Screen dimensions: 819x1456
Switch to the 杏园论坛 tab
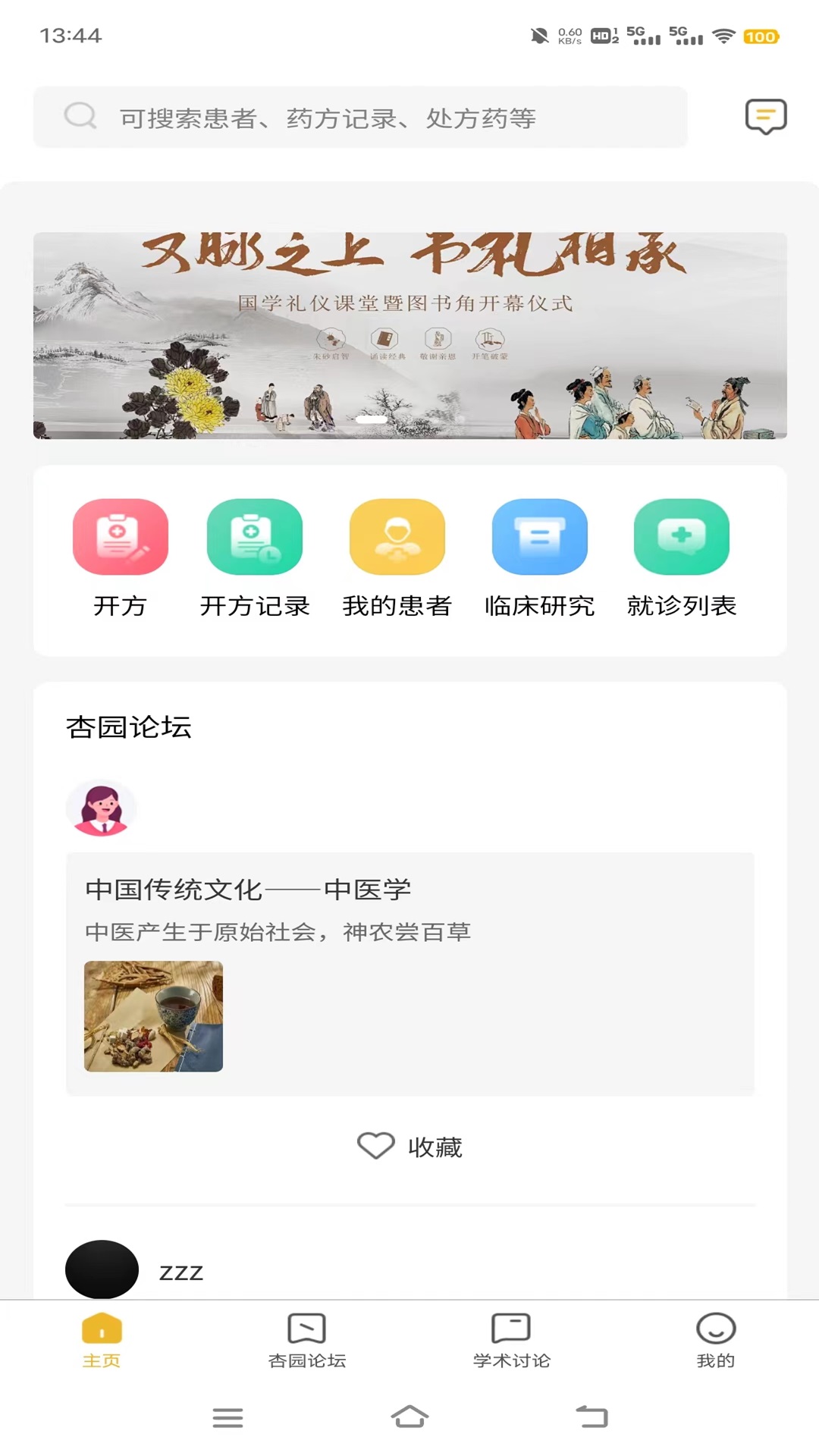click(x=306, y=1341)
